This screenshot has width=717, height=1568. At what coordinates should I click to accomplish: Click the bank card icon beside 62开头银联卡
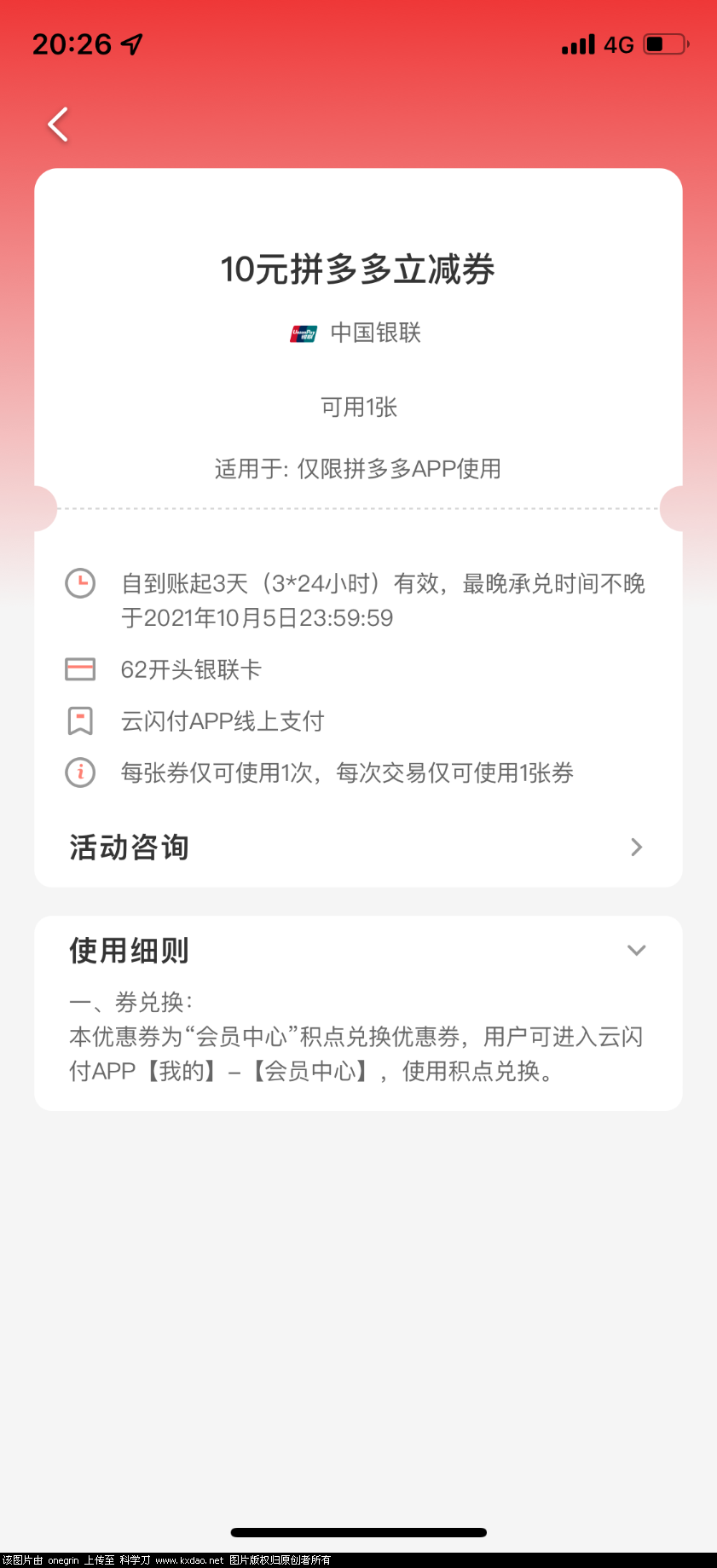point(79,669)
